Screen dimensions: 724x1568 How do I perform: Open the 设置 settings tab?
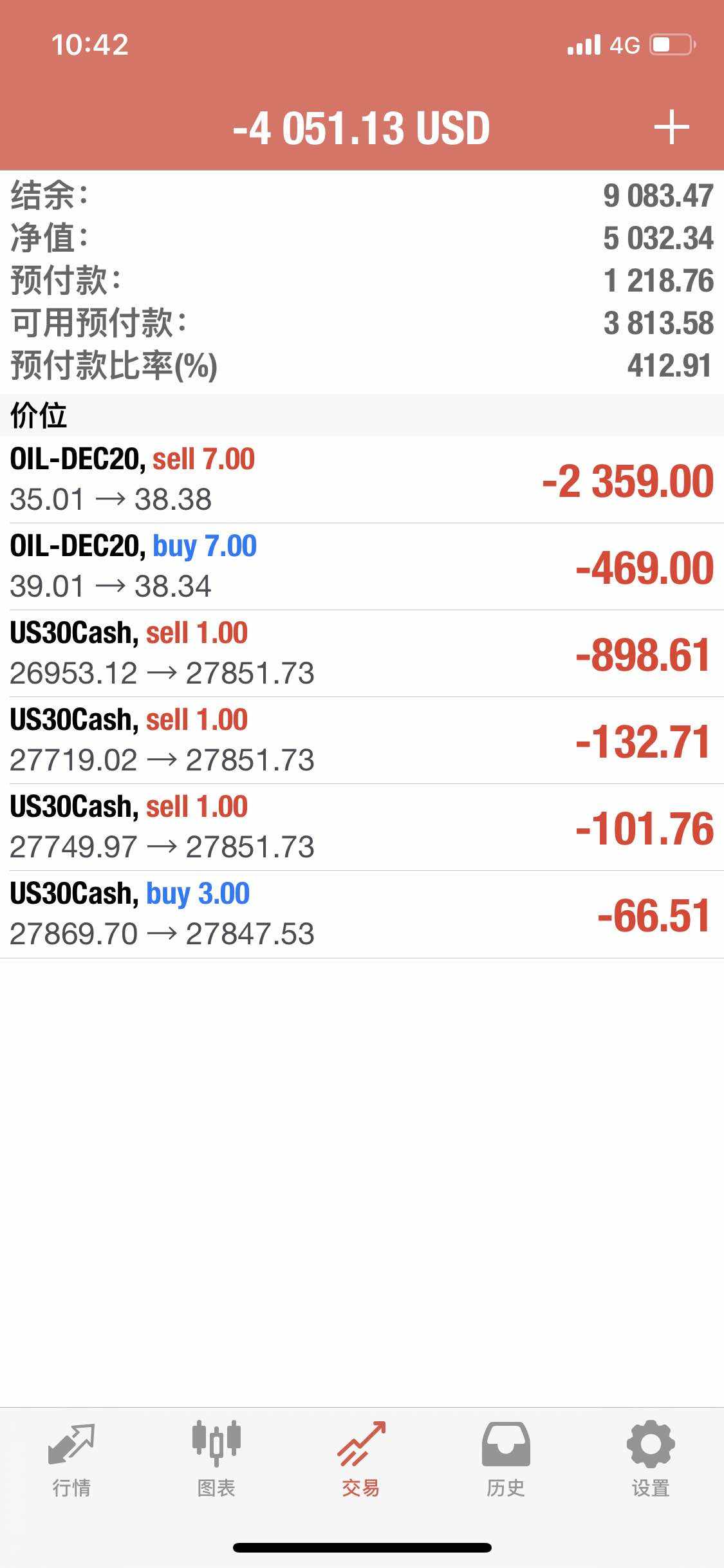coord(651,1459)
